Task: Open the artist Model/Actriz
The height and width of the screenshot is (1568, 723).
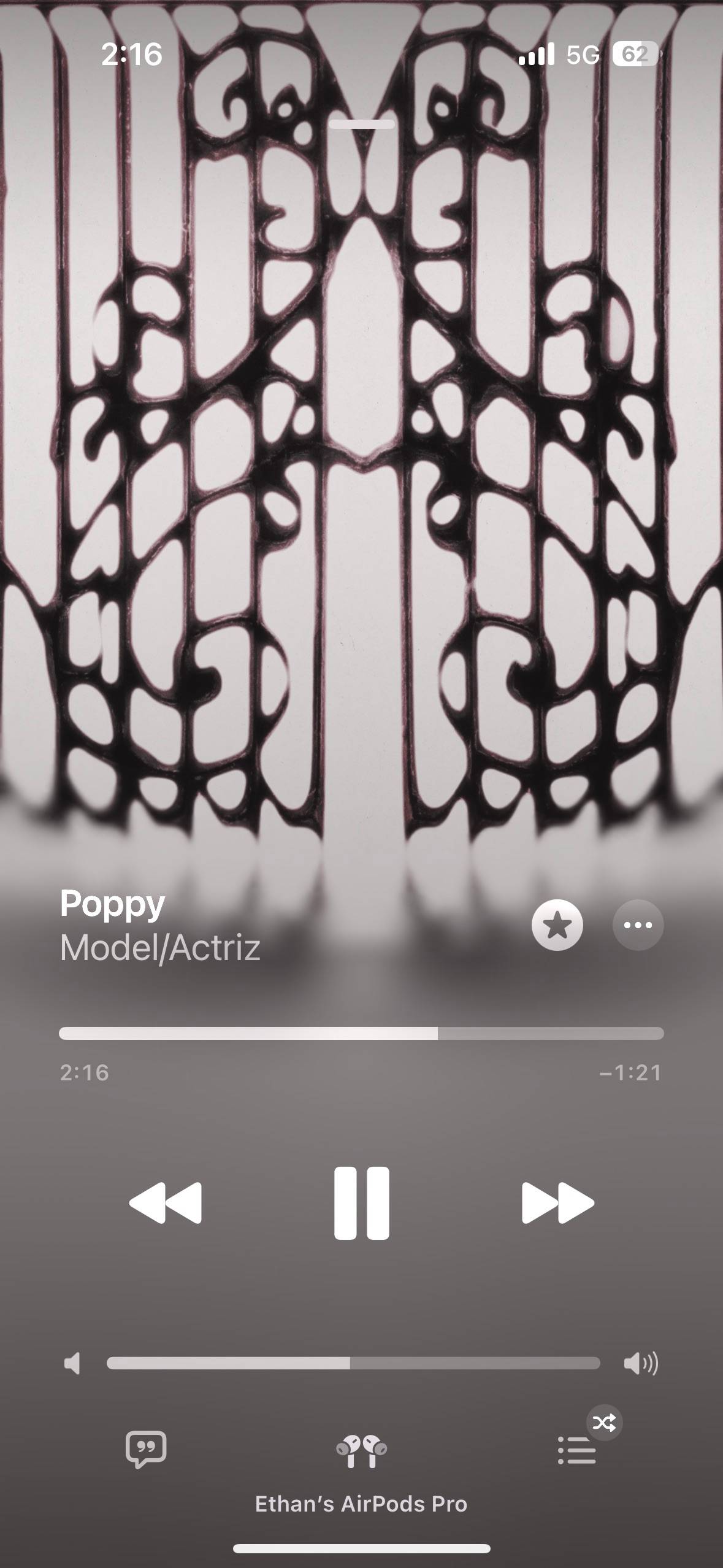Action: (161, 948)
